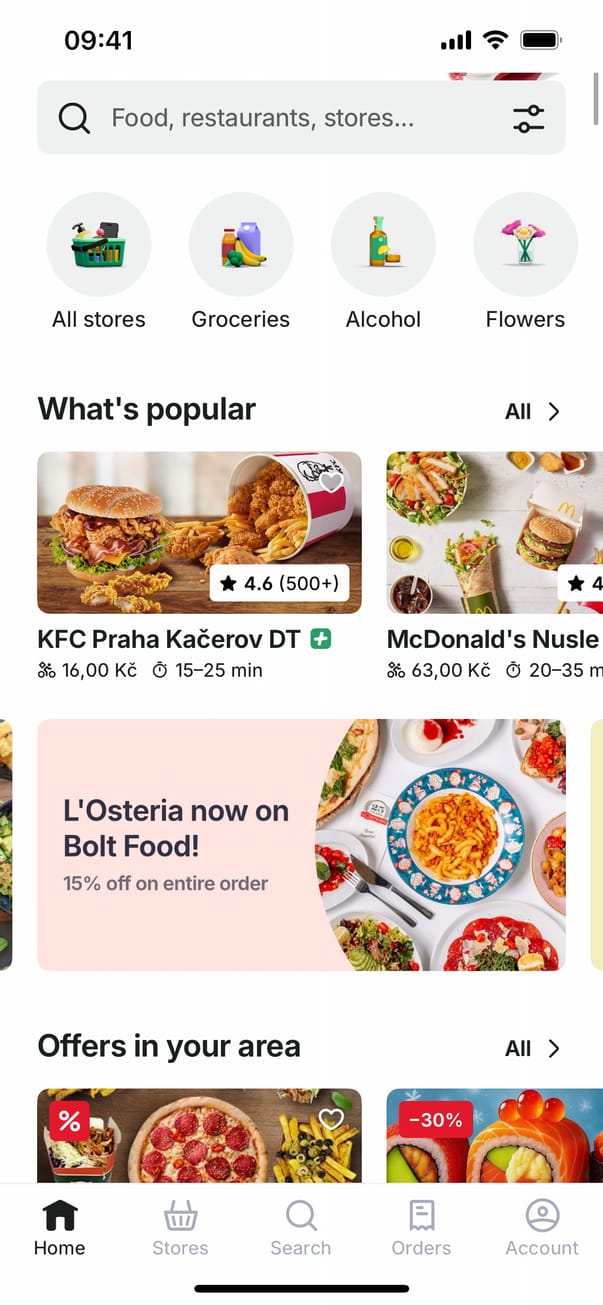Switch to the Stores tab
This screenshot has width=603, height=1305.
[180, 1229]
